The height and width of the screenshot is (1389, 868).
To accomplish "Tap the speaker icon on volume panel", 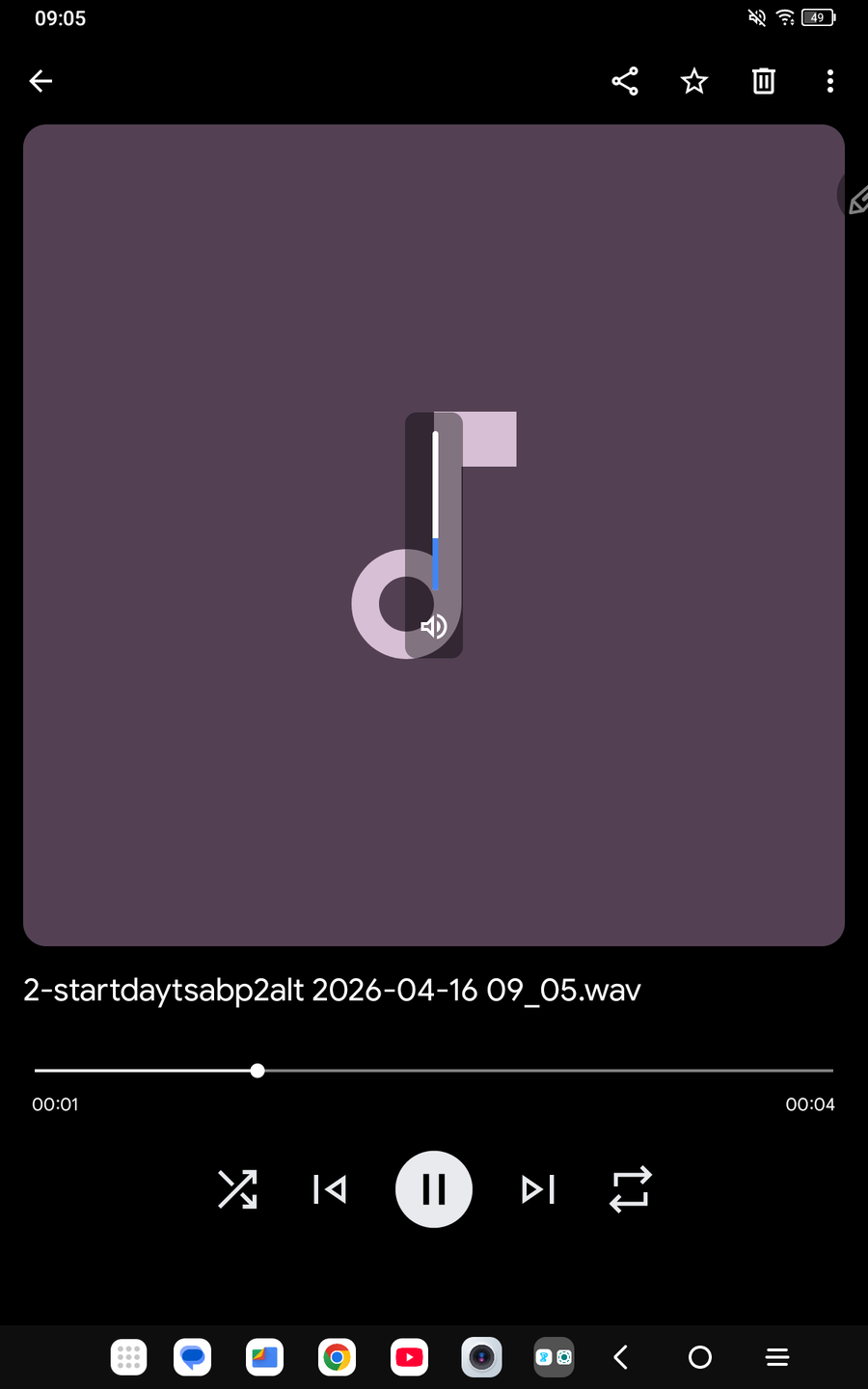I will pyautogui.click(x=434, y=626).
